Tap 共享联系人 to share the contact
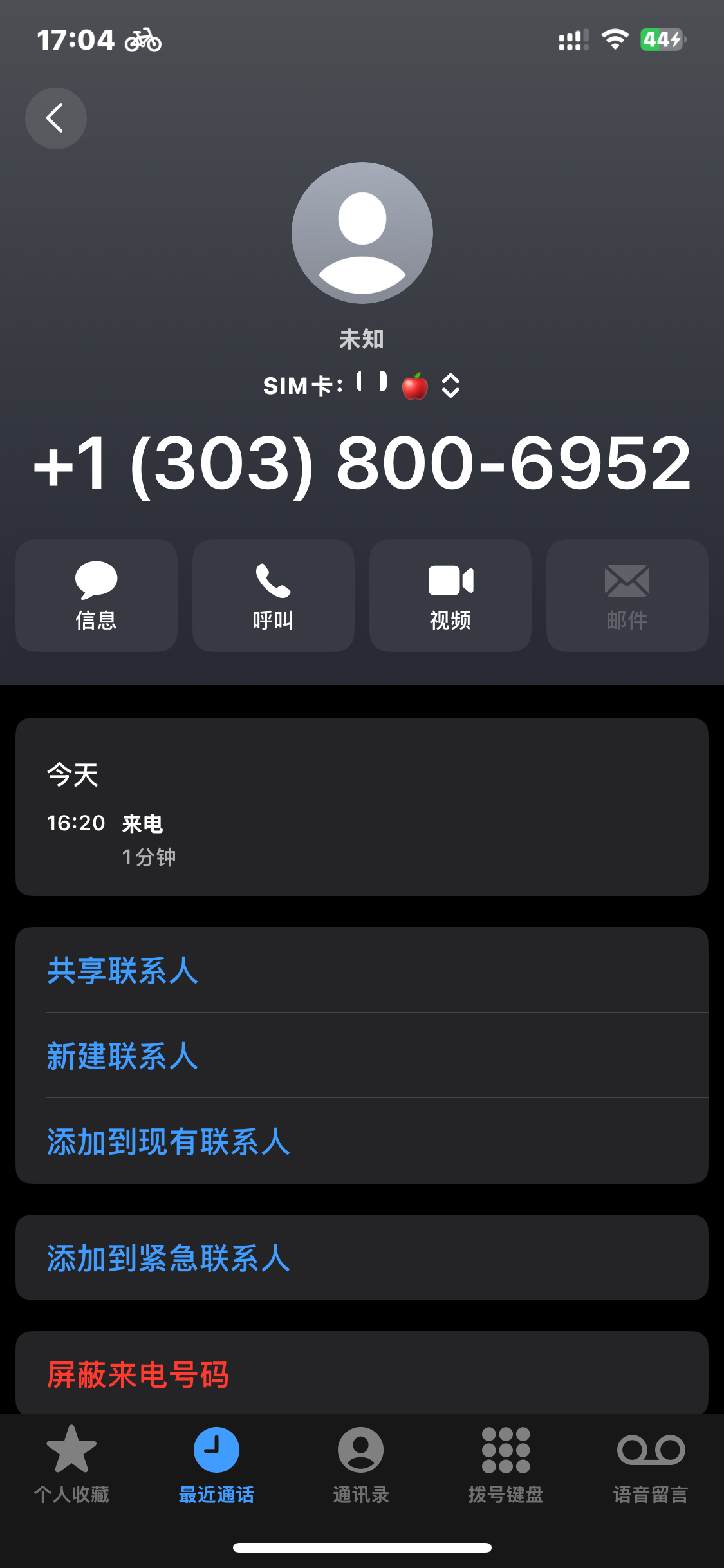 122,970
